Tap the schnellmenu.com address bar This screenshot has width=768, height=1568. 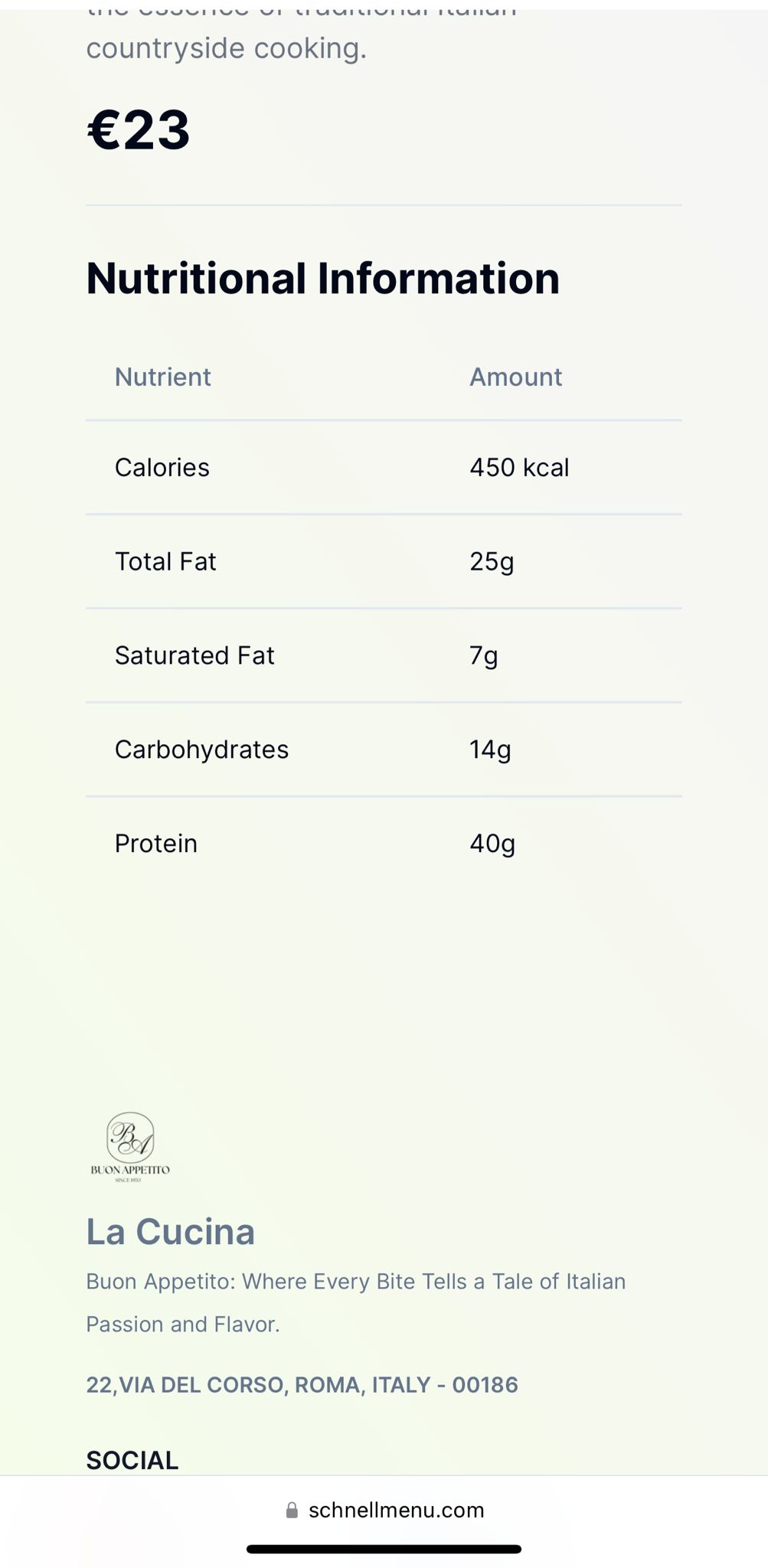(x=385, y=1510)
